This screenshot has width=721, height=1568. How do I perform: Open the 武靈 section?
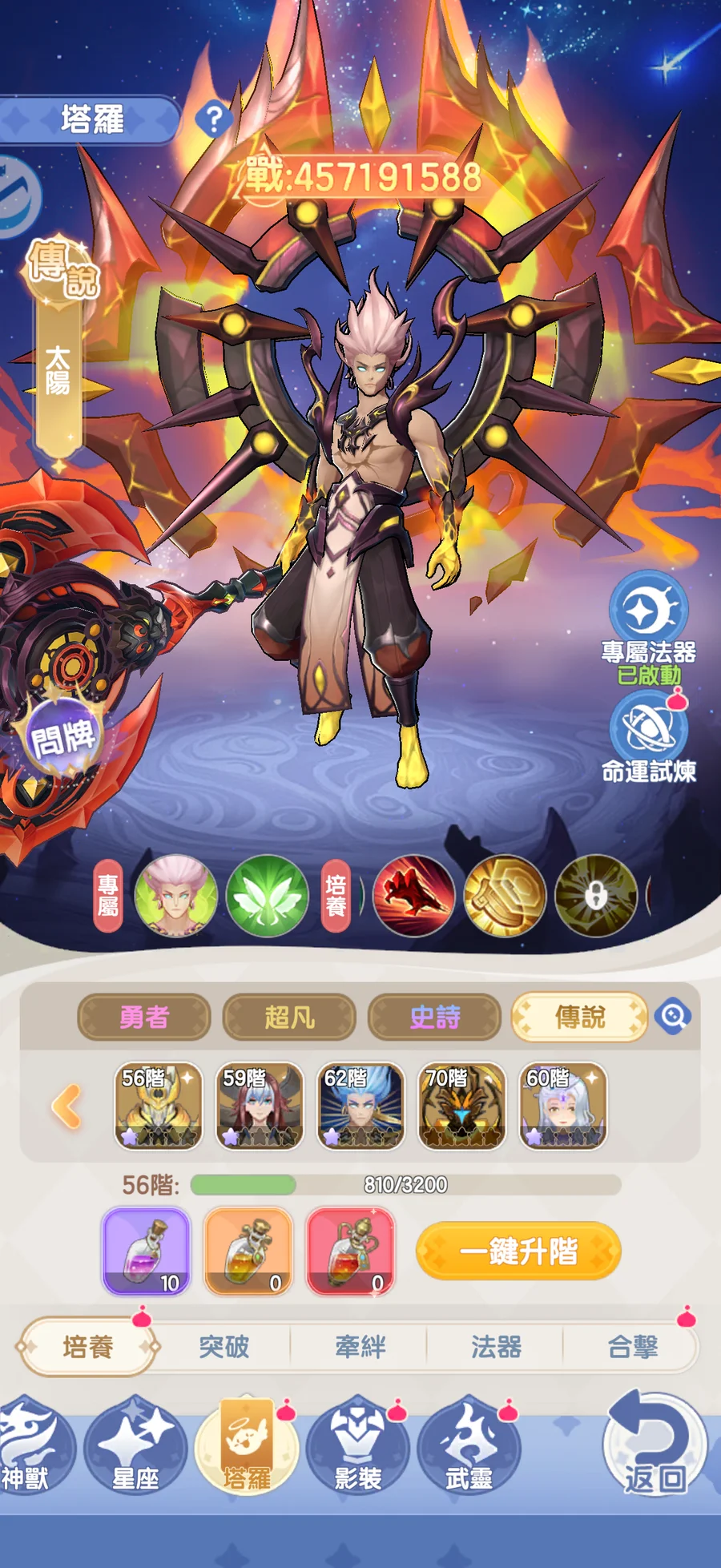469,1450
